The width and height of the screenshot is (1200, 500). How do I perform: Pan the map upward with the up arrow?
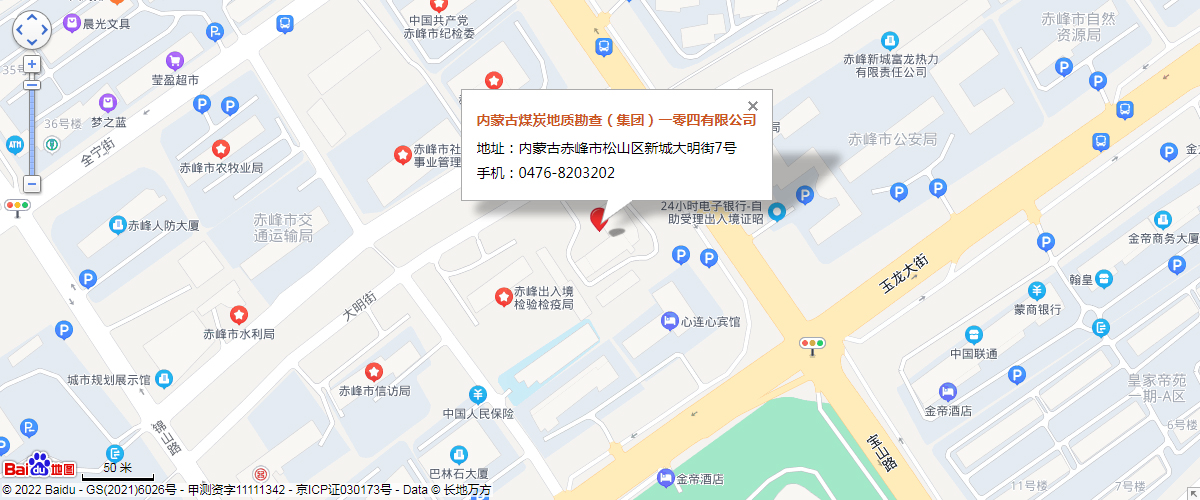pyautogui.click(x=31, y=18)
